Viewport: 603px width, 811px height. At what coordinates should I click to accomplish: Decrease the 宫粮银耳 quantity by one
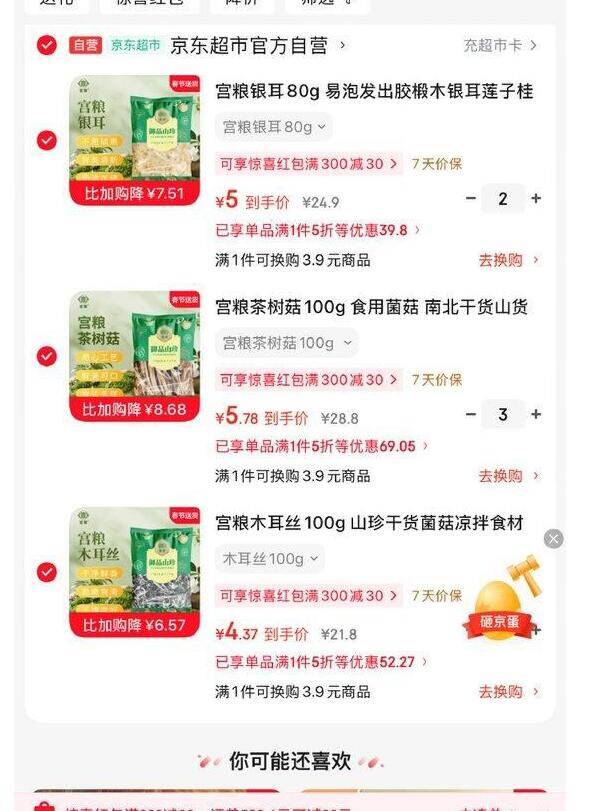[x=471, y=198]
